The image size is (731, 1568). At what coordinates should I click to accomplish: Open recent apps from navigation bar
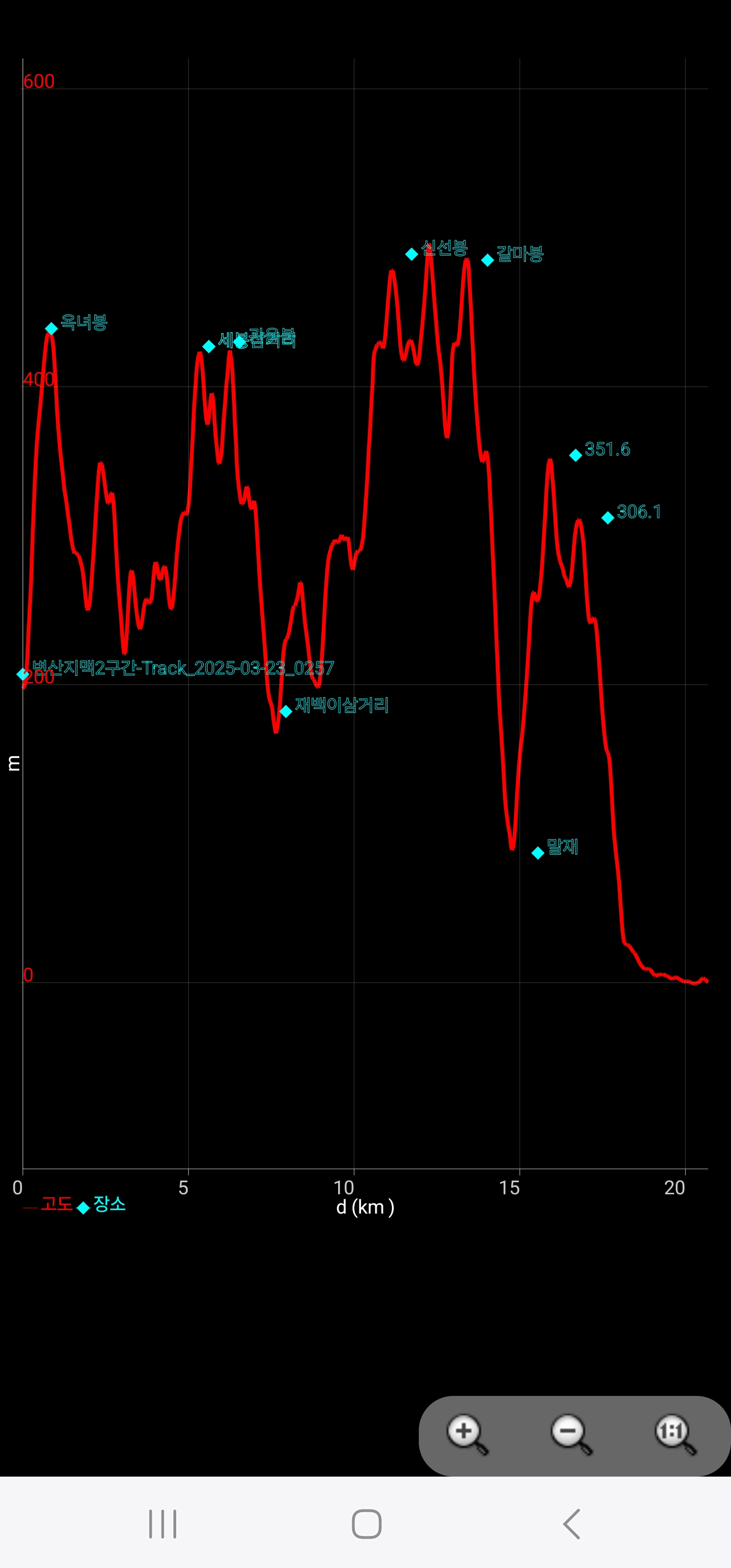point(162,1523)
